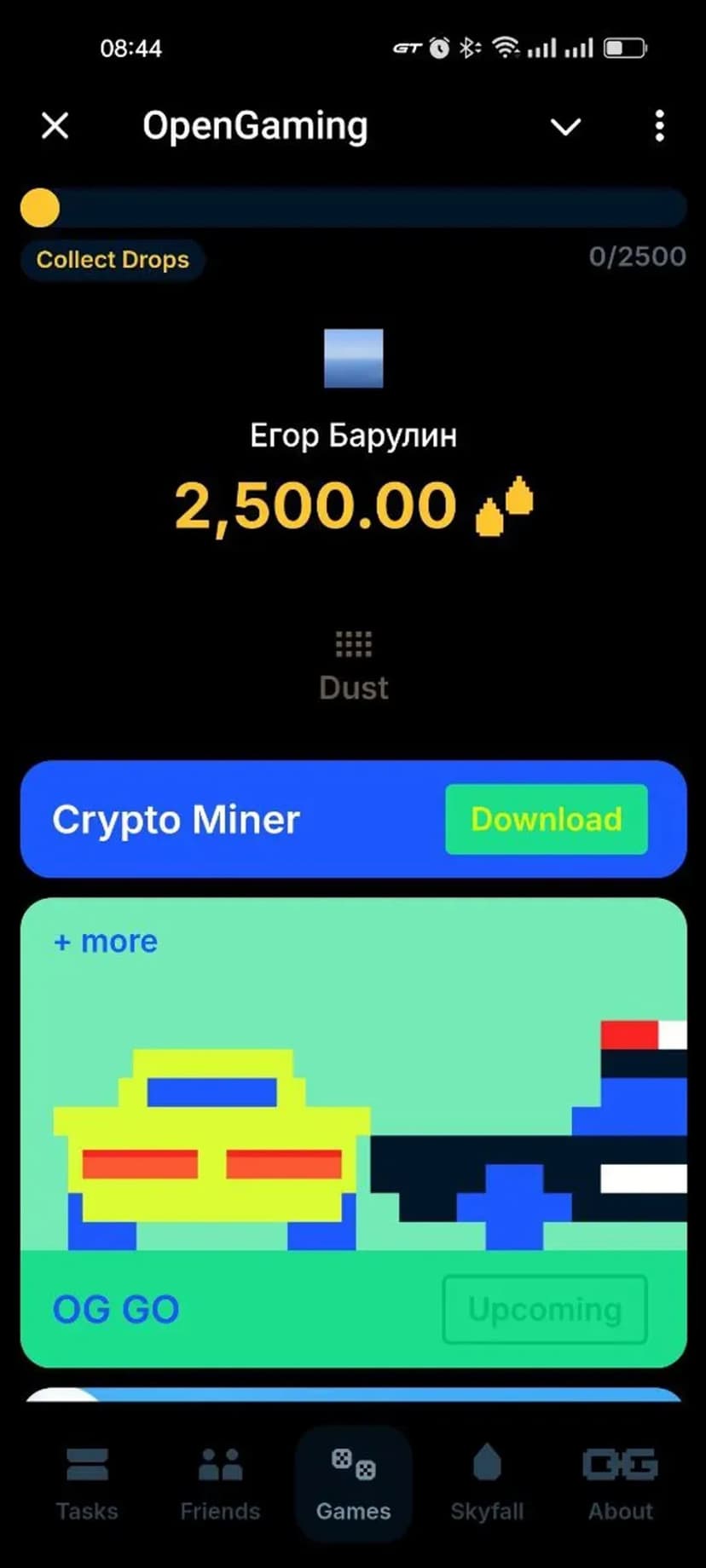
Task: Download the Crypto Miner game
Action: coord(546,819)
